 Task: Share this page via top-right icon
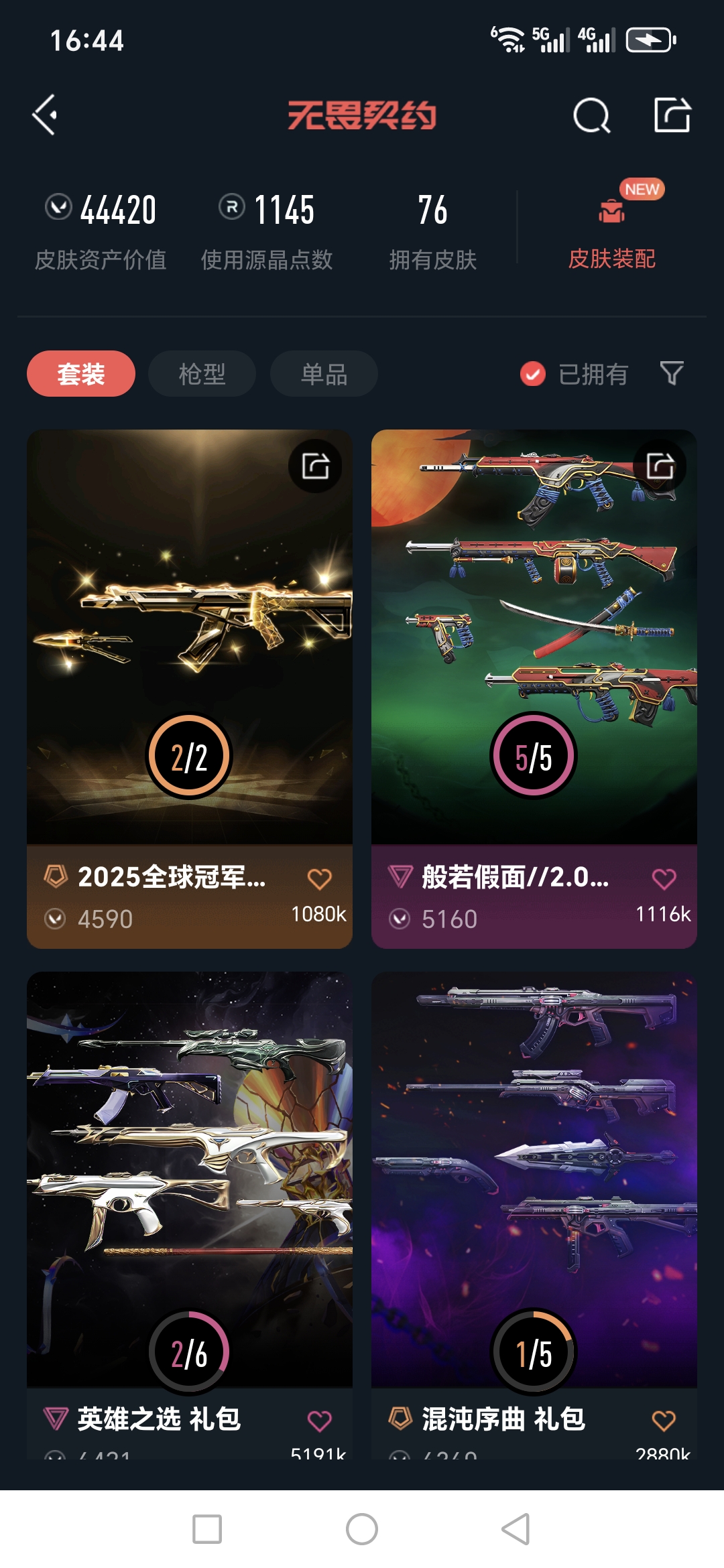(x=672, y=115)
